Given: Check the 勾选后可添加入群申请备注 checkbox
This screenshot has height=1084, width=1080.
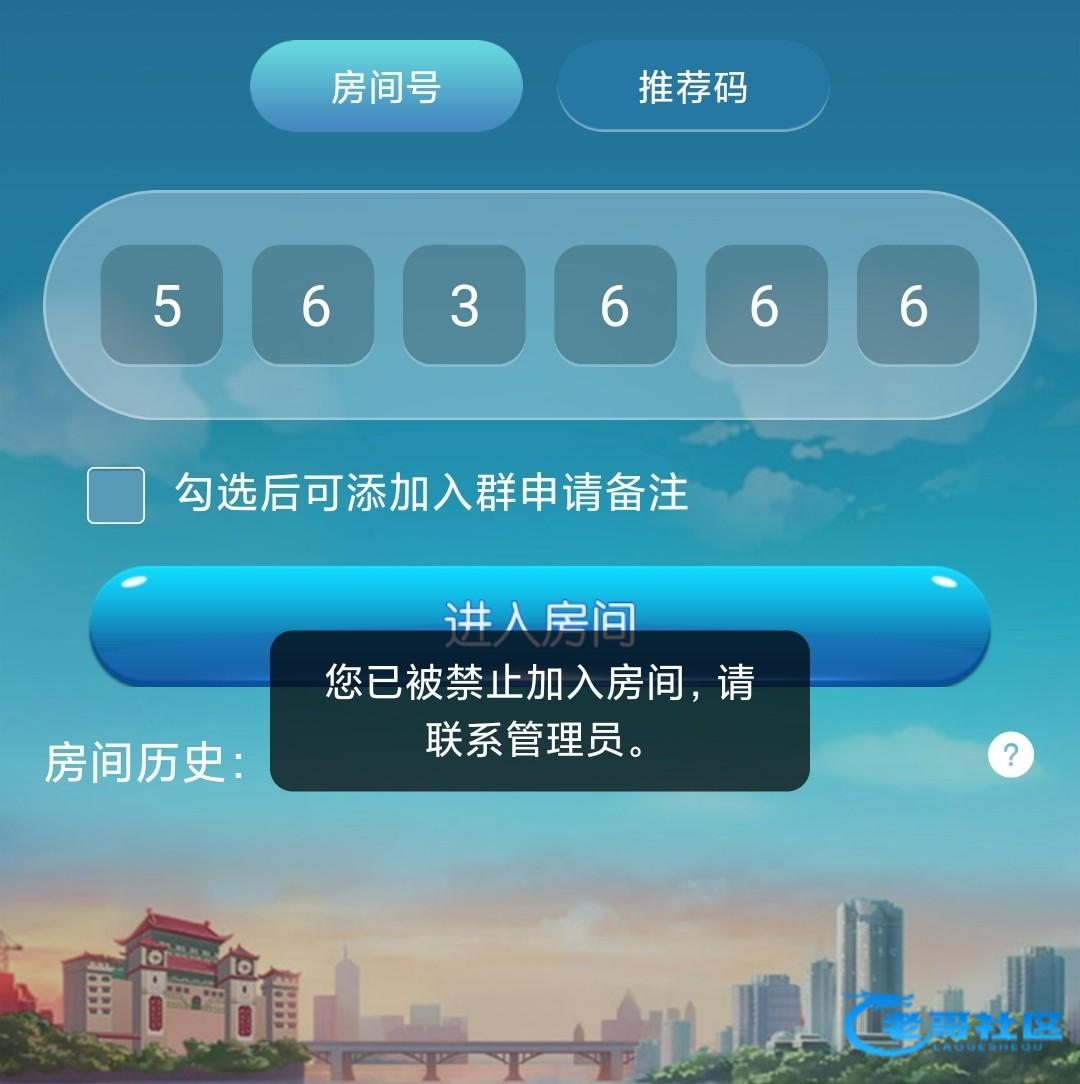Looking at the screenshot, I should click(x=116, y=495).
